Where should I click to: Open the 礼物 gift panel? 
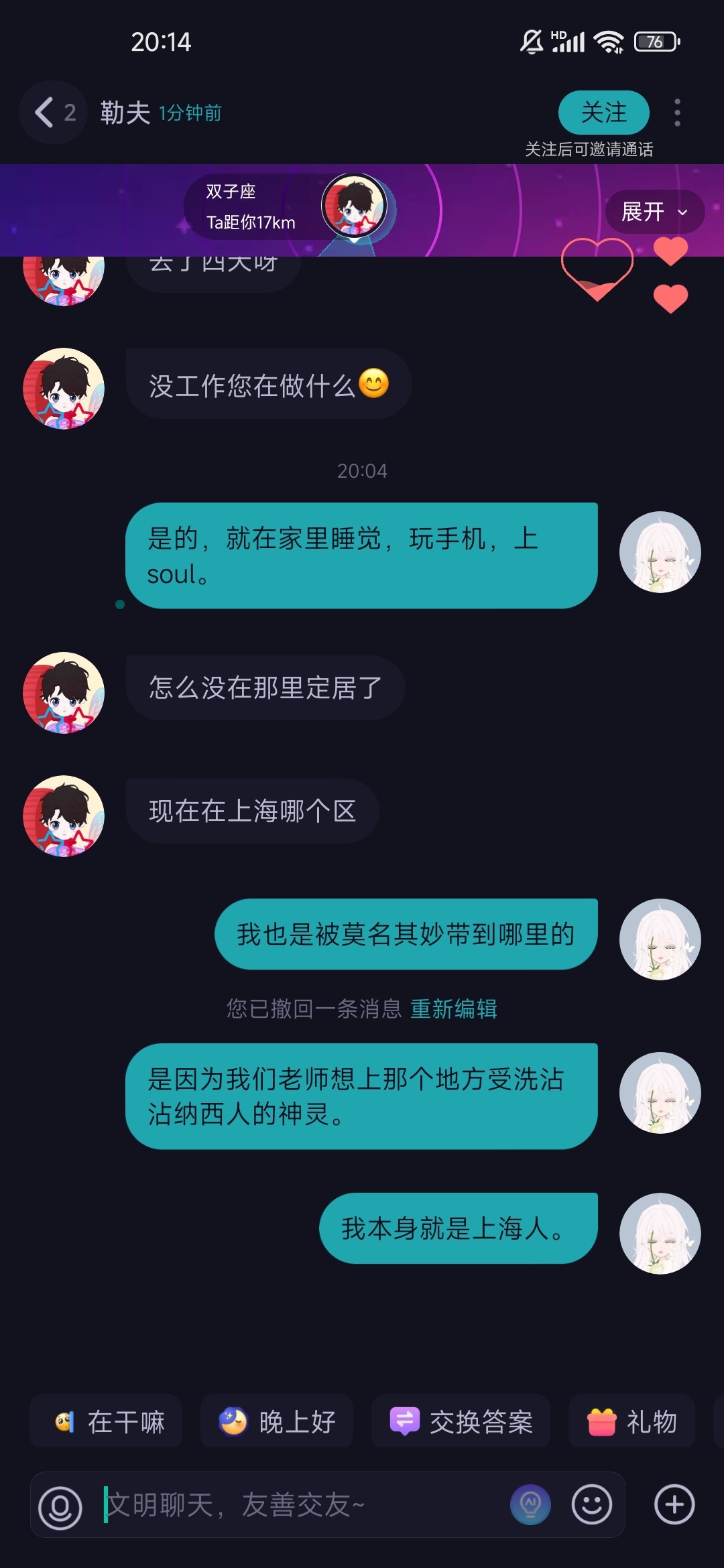(x=631, y=1421)
